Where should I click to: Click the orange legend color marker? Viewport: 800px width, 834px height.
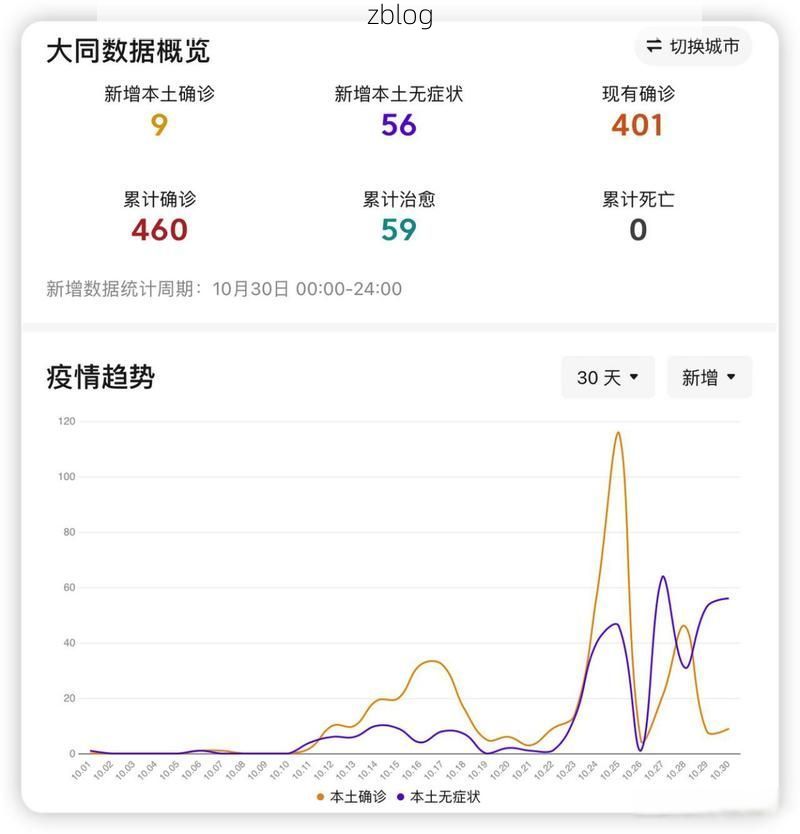[x=321, y=797]
